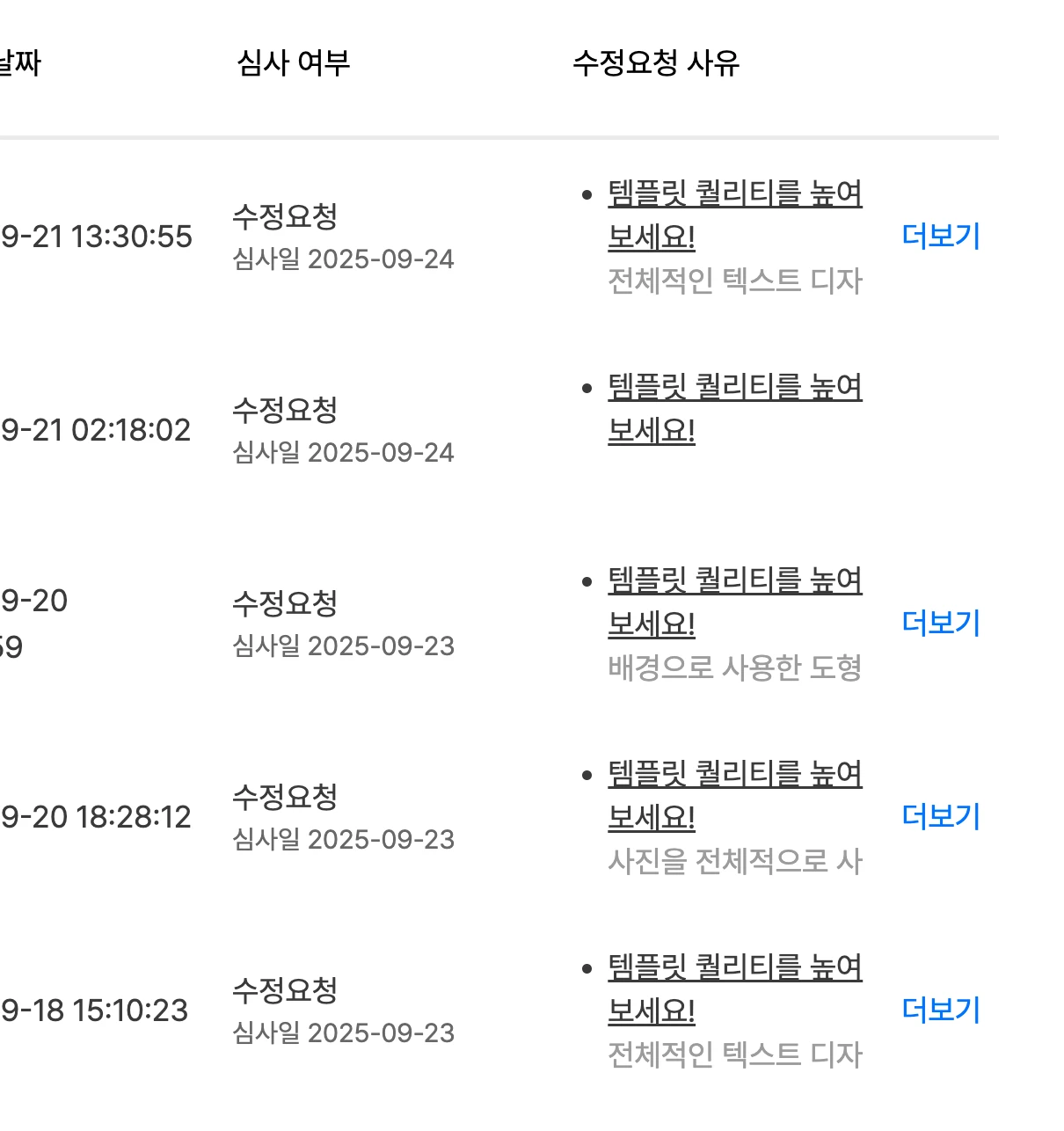
Task: Expand 더보기 next to 배경으로 사용한 도형
Action: point(940,623)
